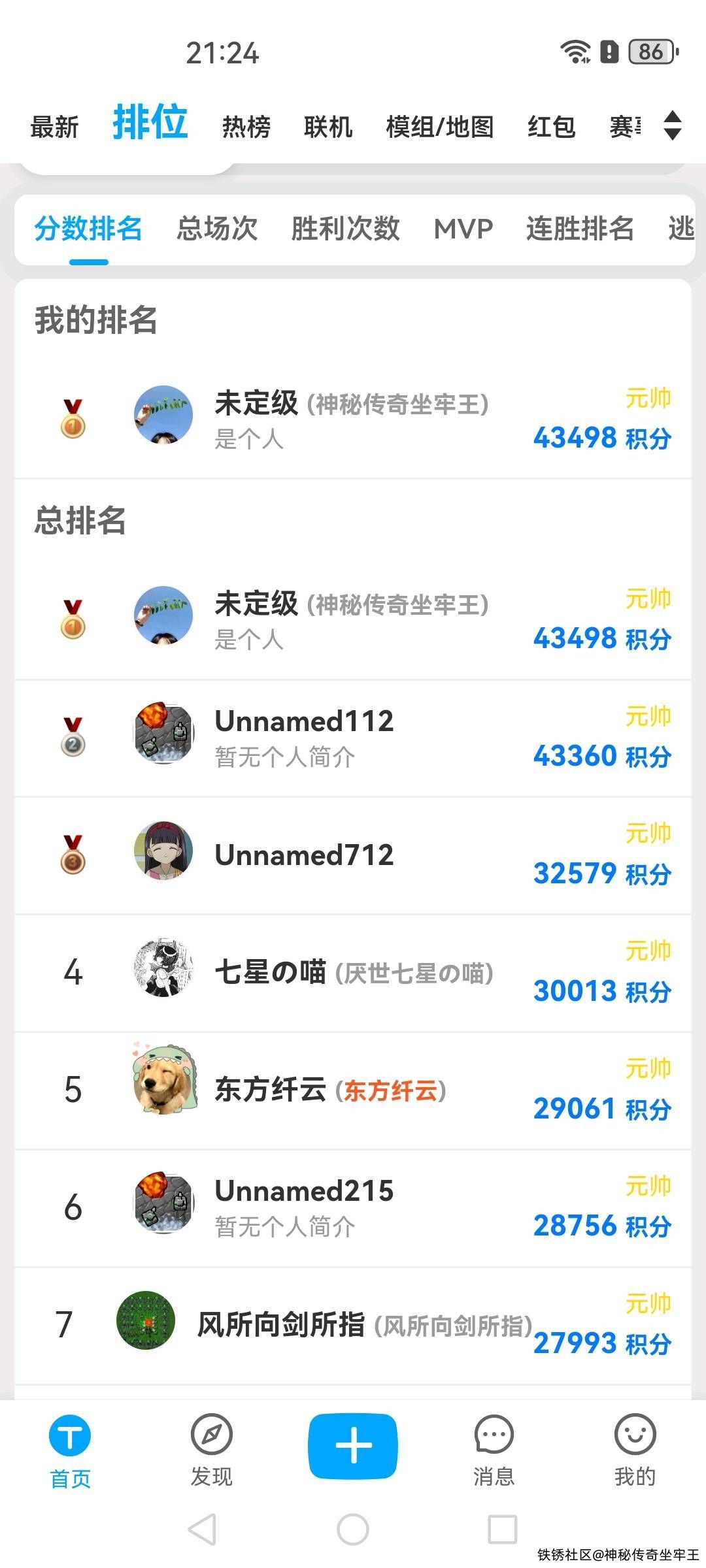Open the 热榜 tab
Viewport: 706px width, 1568px height.
coord(246,127)
